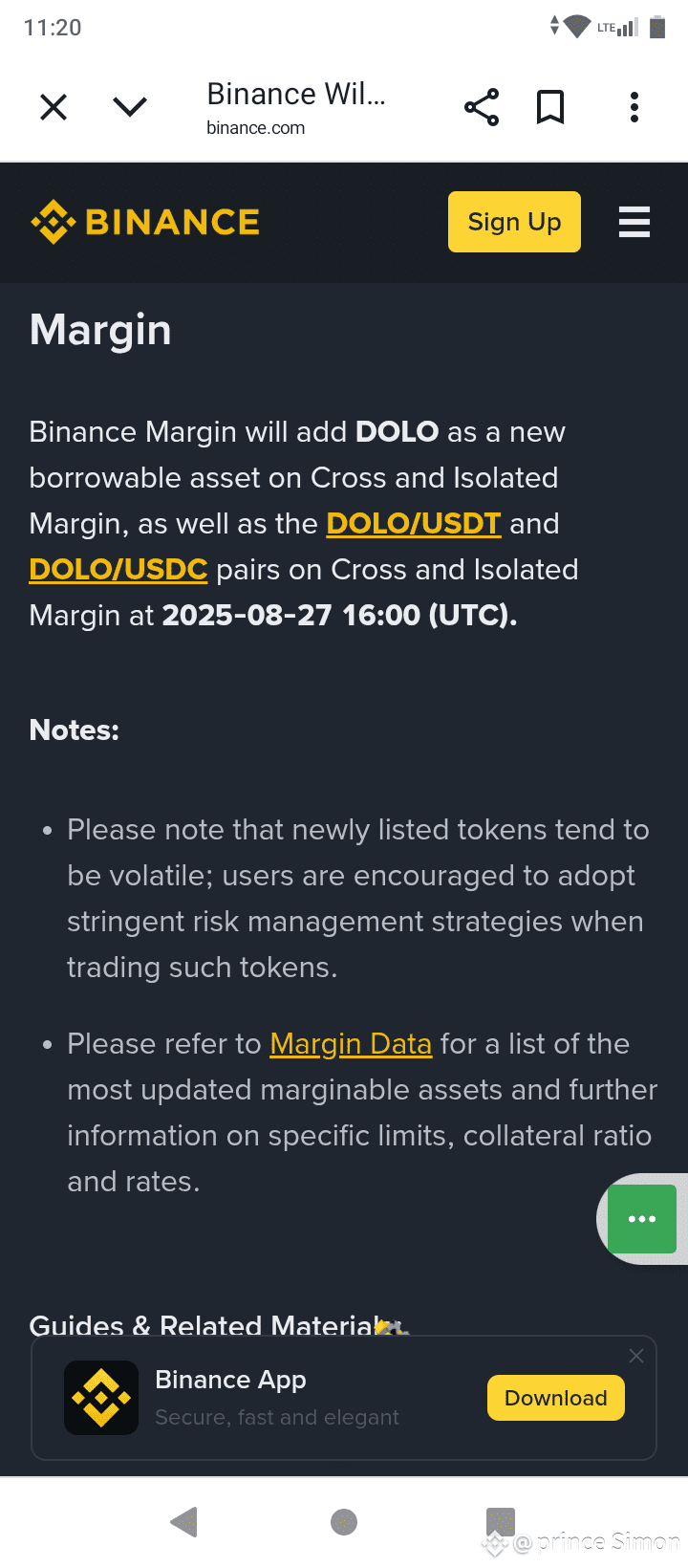Expand the page options chevron

pyautogui.click(x=130, y=106)
